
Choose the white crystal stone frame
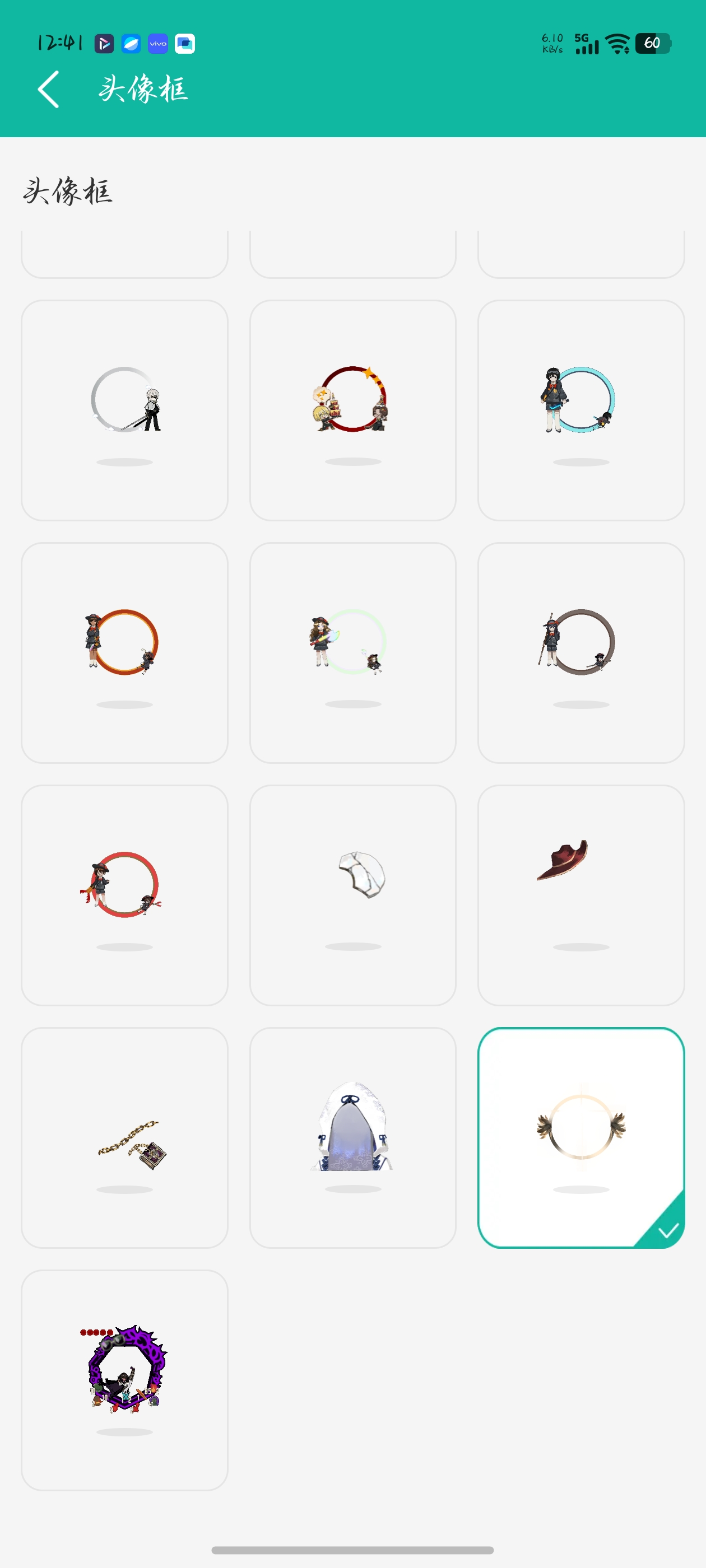tap(352, 895)
